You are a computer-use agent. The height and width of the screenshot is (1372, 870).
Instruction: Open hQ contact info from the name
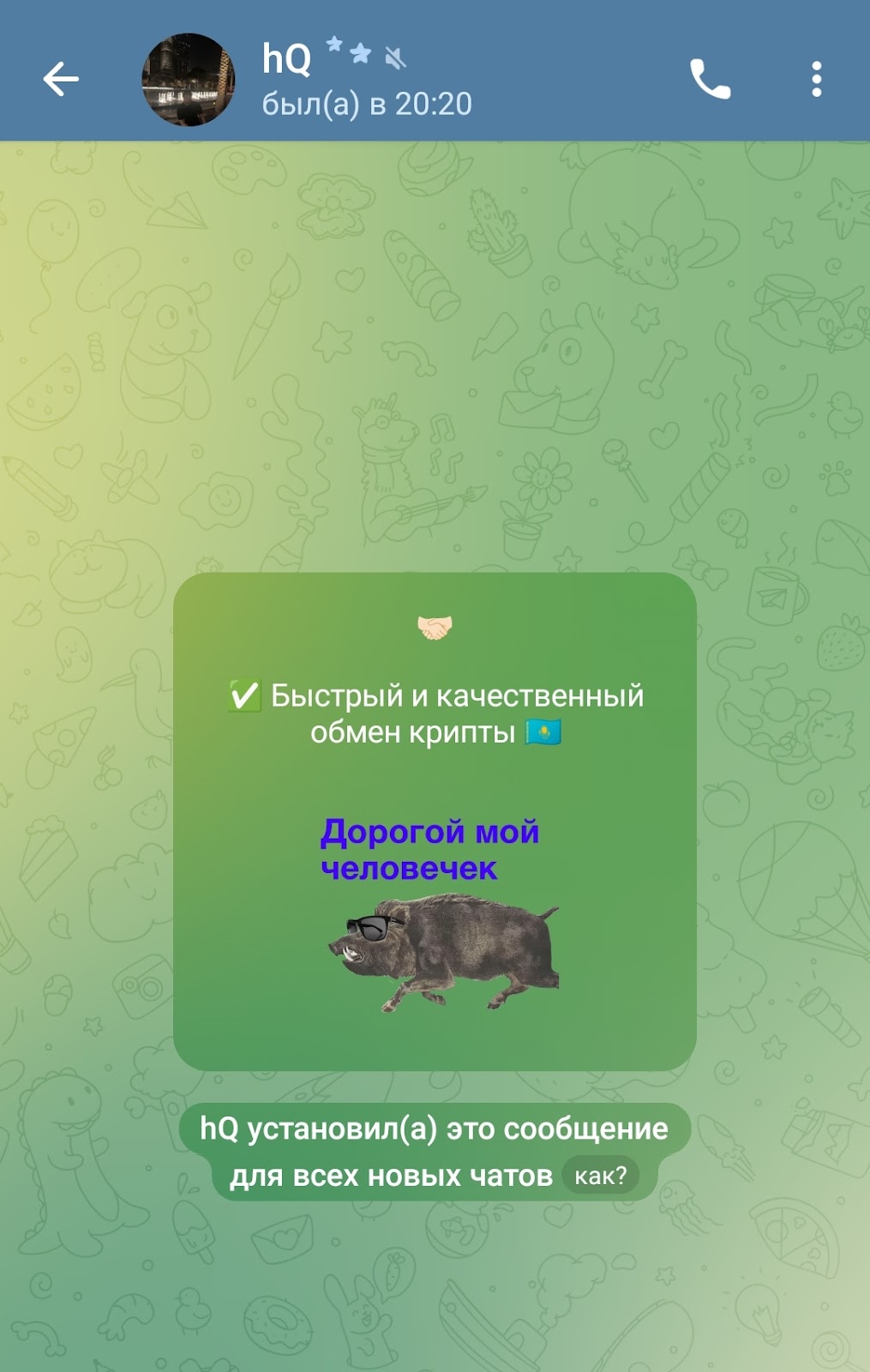pyautogui.click(x=287, y=60)
